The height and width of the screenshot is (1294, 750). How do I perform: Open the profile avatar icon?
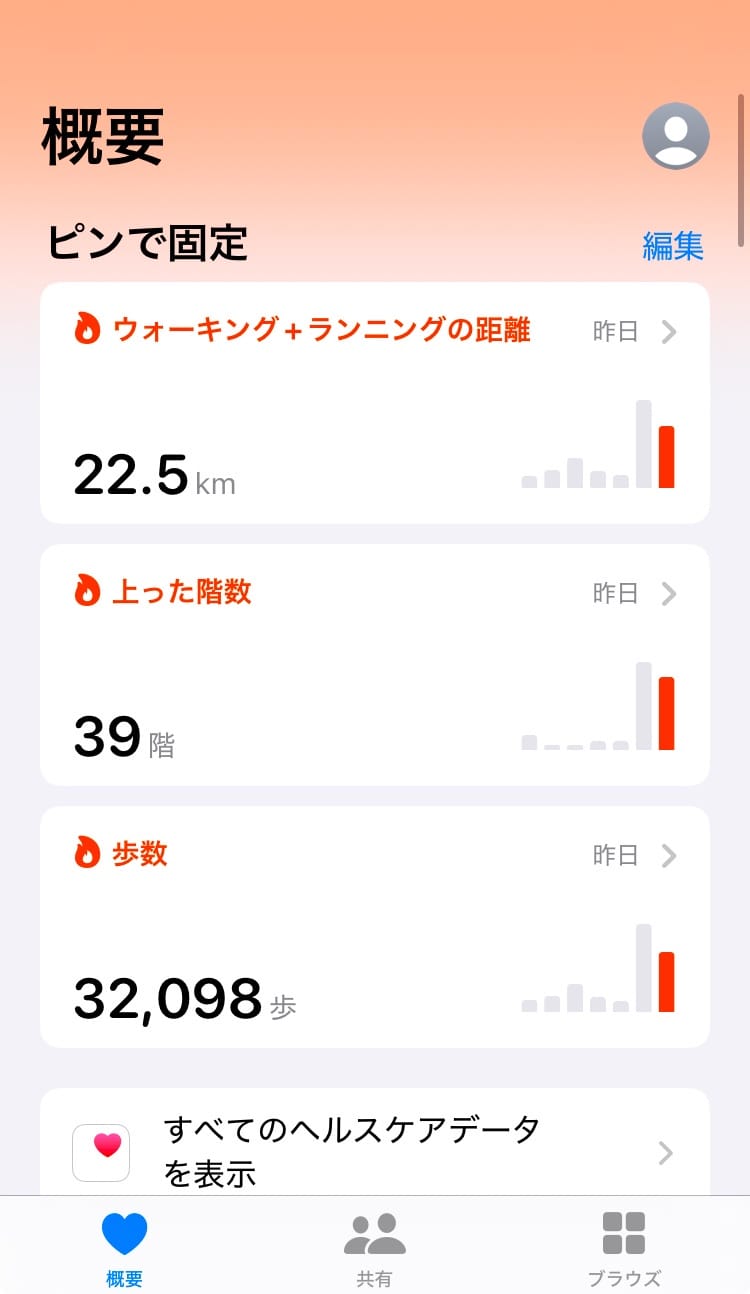(675, 136)
